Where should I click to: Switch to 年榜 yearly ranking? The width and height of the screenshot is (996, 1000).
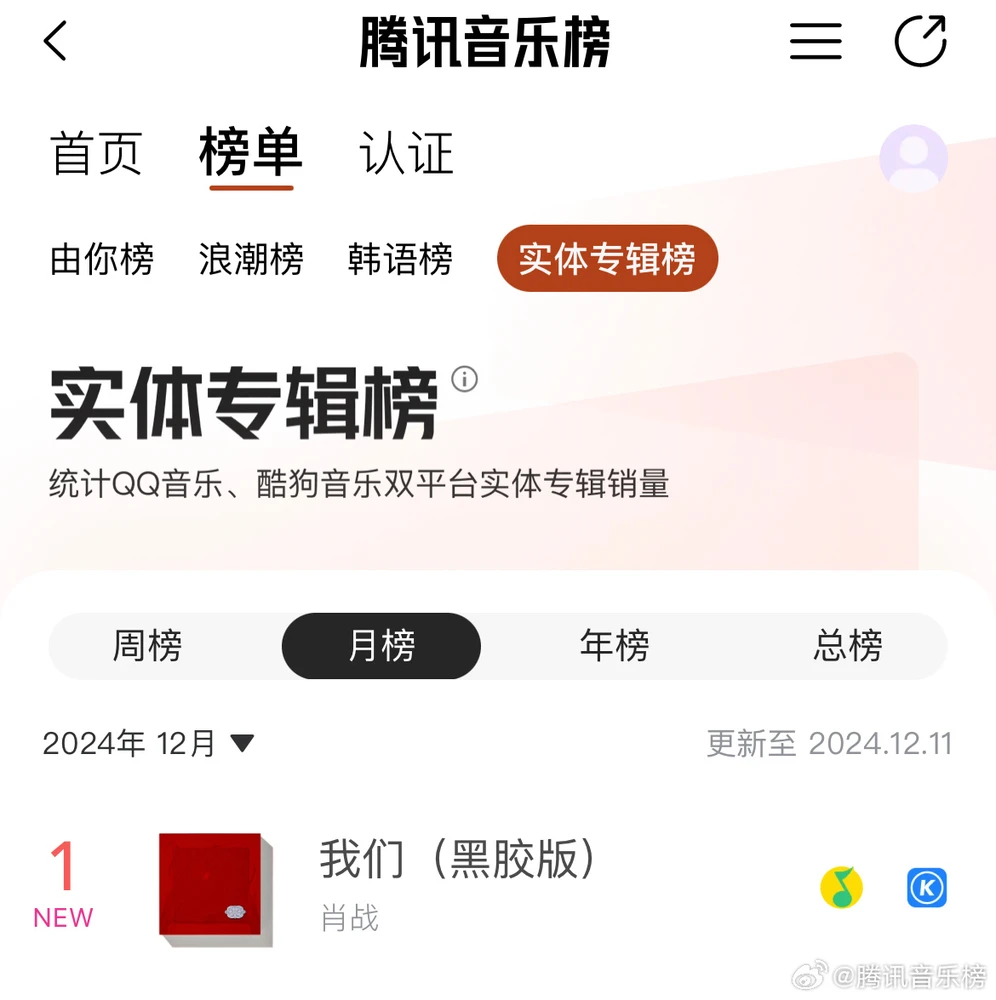(614, 646)
